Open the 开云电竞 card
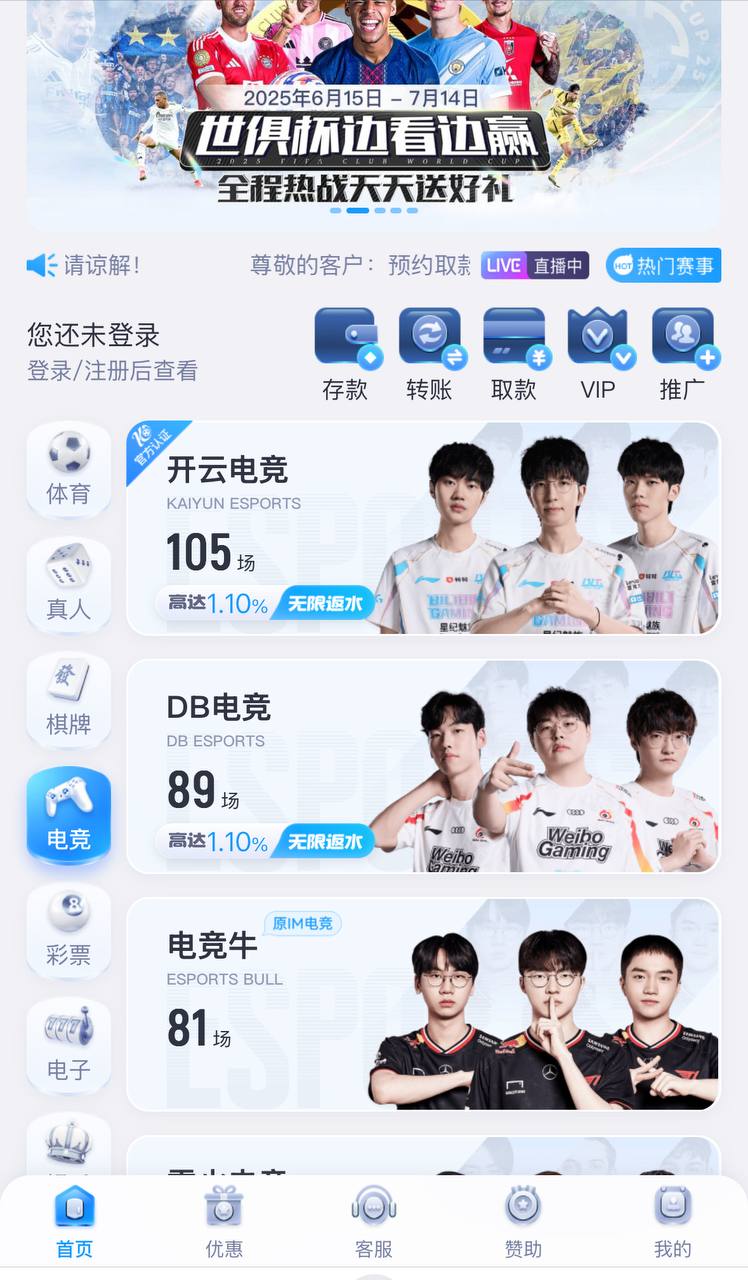Image resolution: width=748 pixels, height=1280 pixels. pos(422,528)
